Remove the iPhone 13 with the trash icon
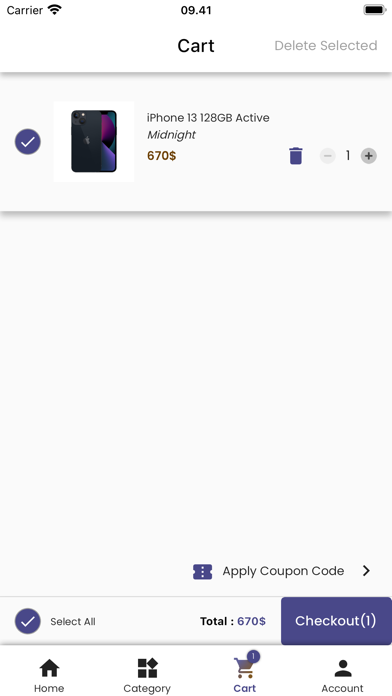Screen dimensions: 392x696 click(296, 156)
